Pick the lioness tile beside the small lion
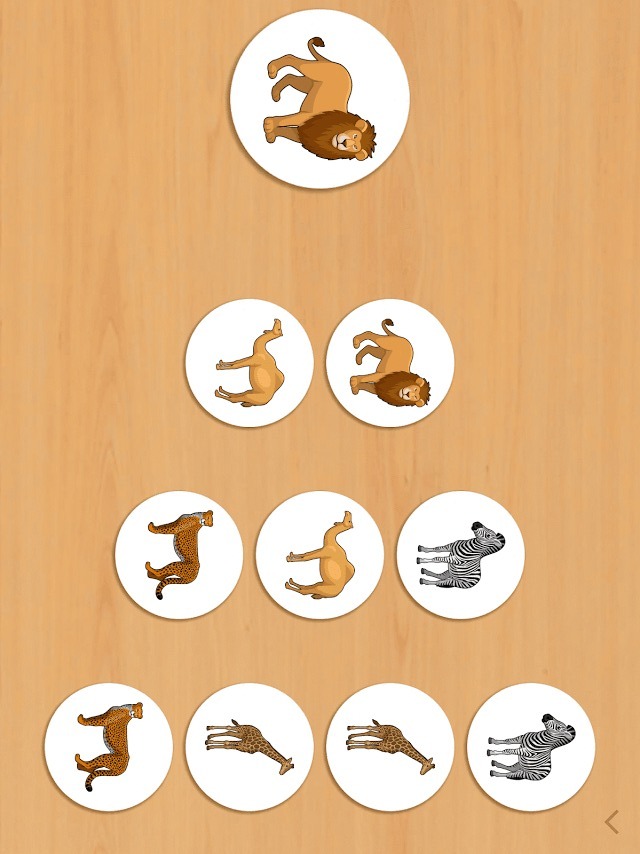640x854 pixels. coord(249,363)
